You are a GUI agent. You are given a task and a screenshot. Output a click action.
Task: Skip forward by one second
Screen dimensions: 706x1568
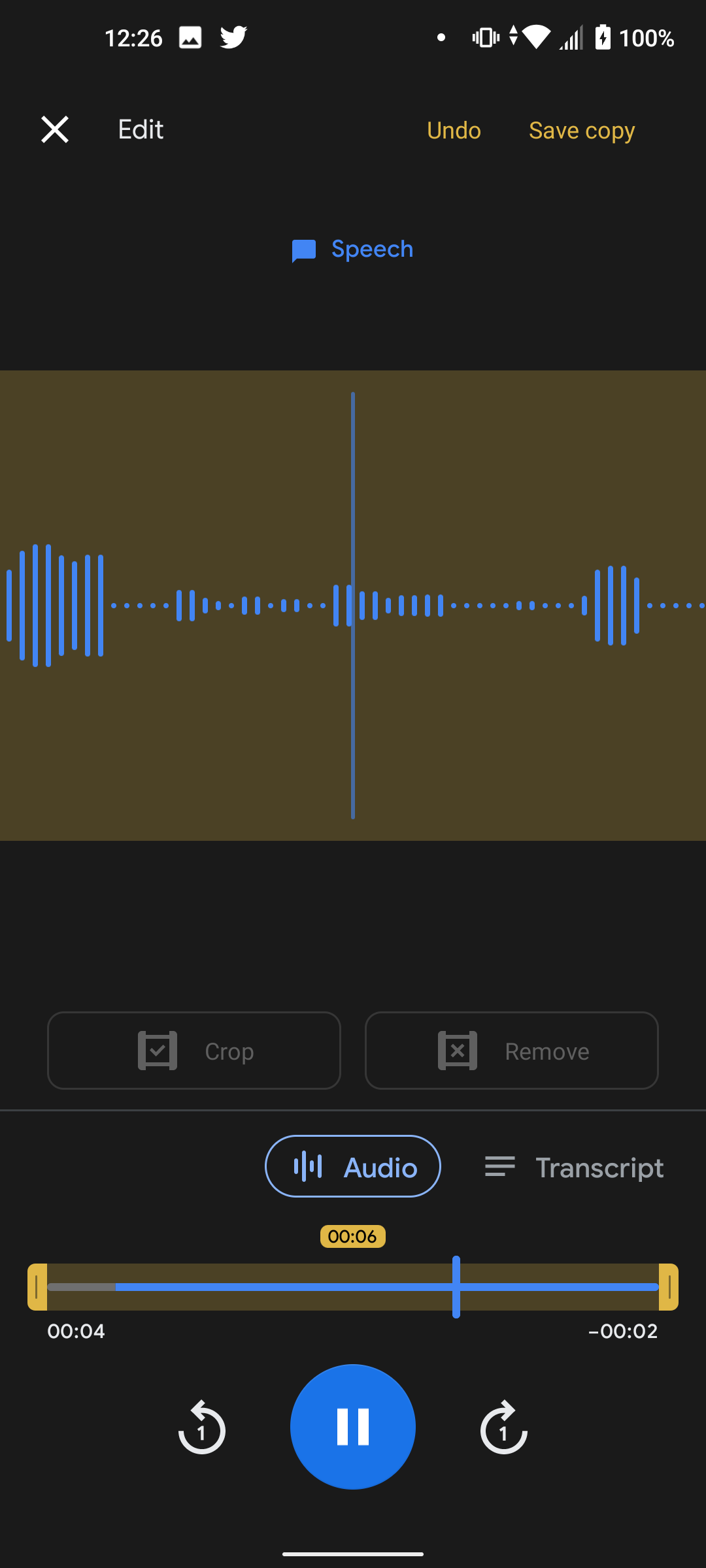[x=504, y=1427]
